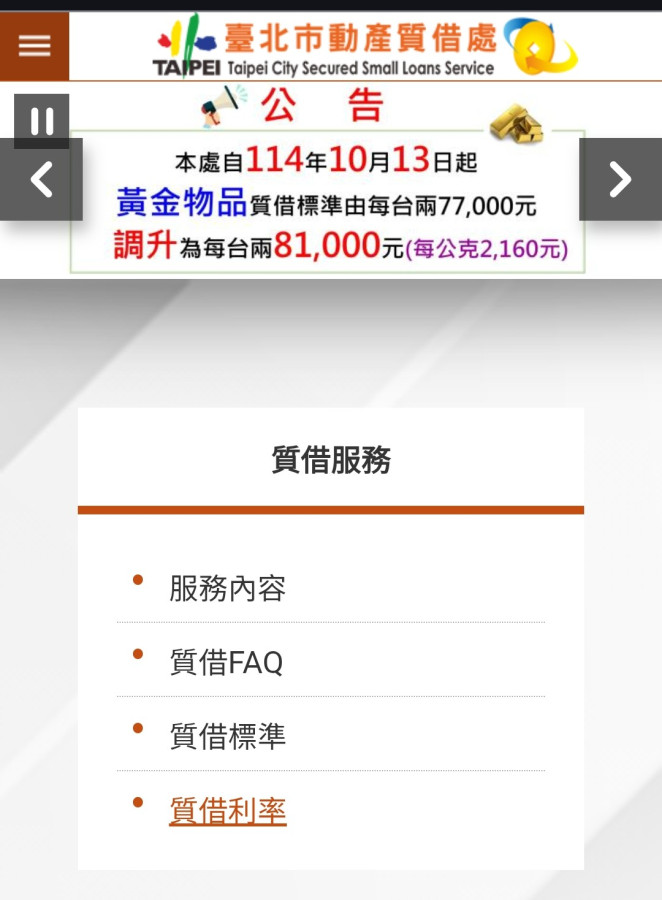Open the gold loan standard announcement banner
The image size is (662, 900).
[330, 200]
